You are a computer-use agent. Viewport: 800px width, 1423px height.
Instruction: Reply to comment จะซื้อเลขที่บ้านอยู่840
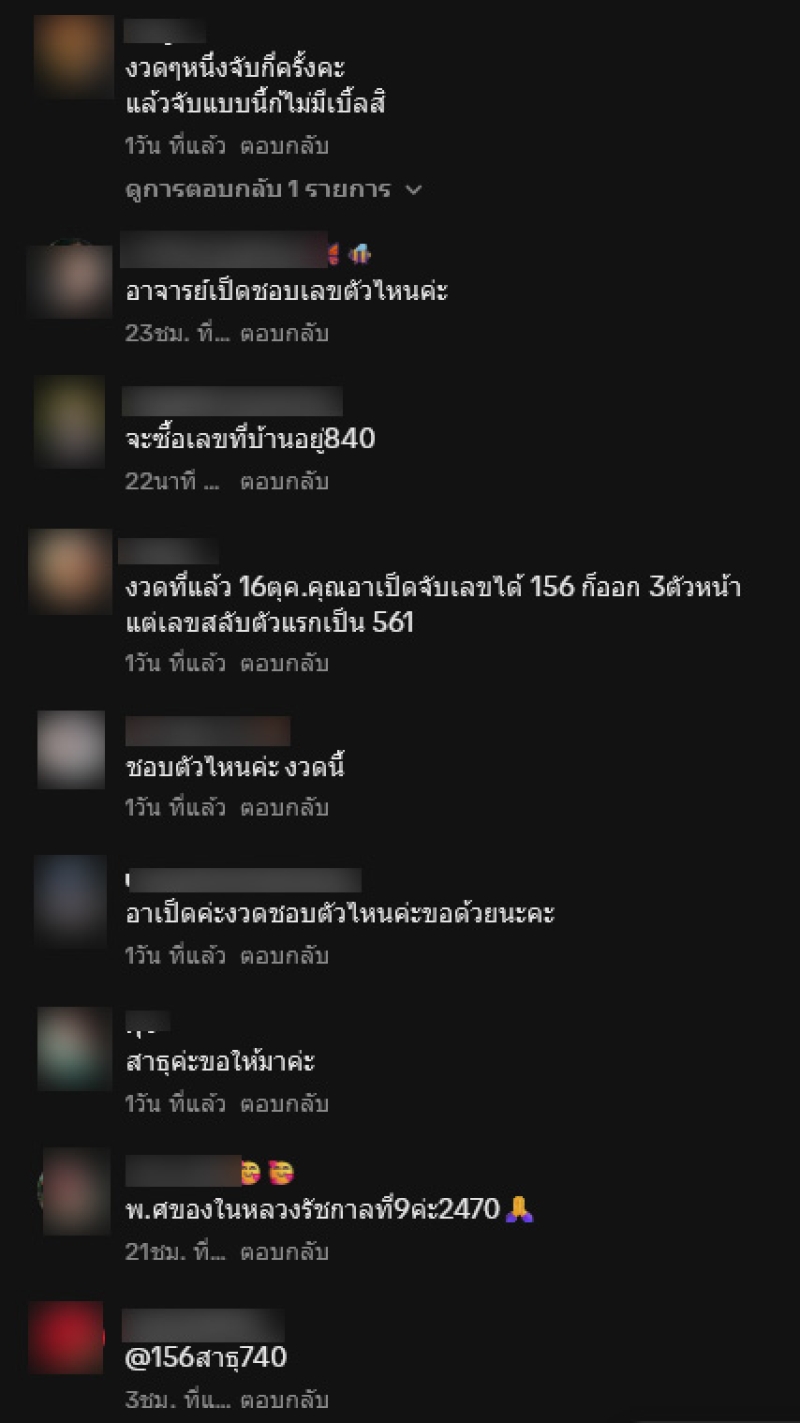(x=284, y=482)
